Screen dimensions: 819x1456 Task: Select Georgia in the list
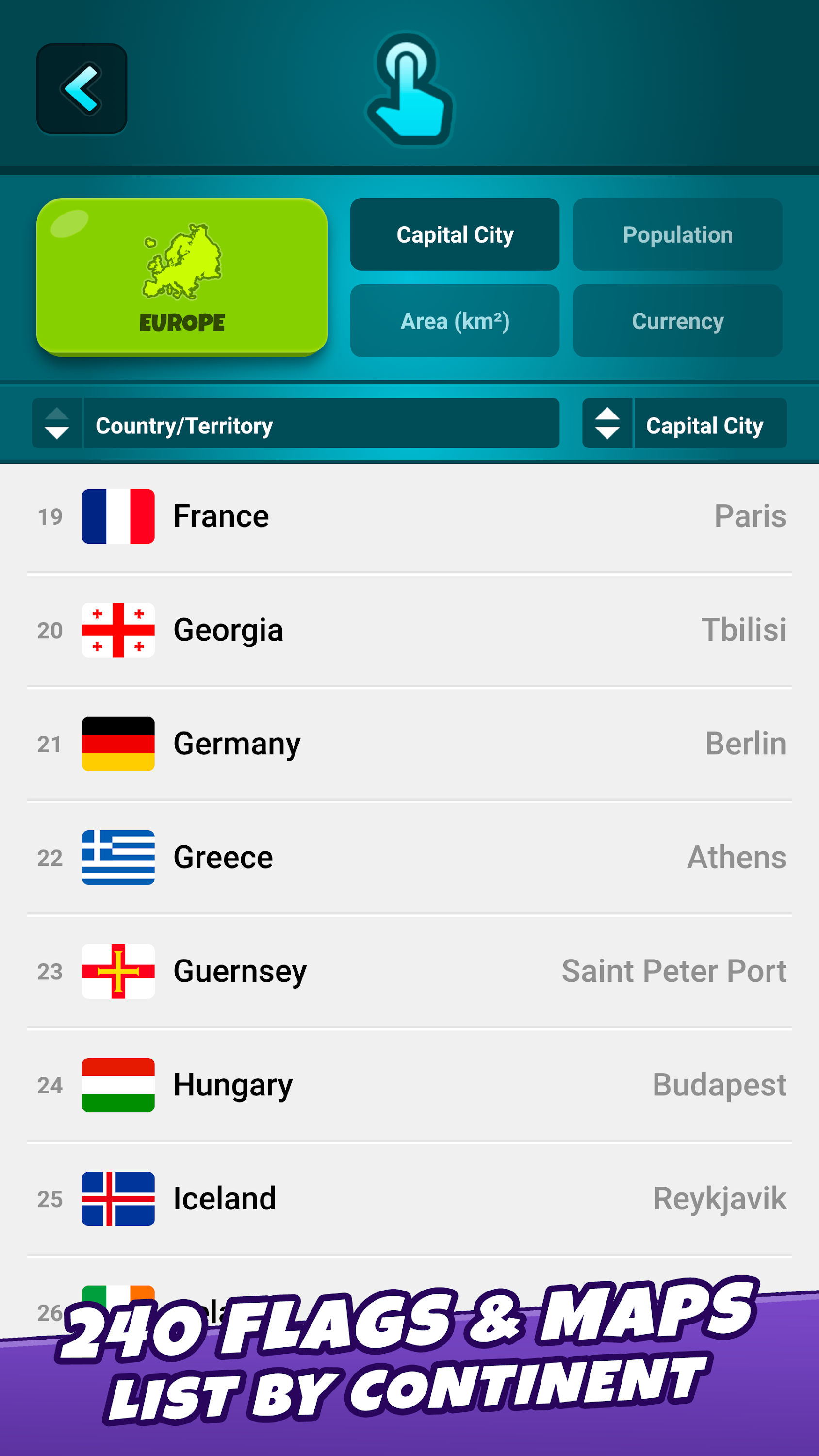409,630
